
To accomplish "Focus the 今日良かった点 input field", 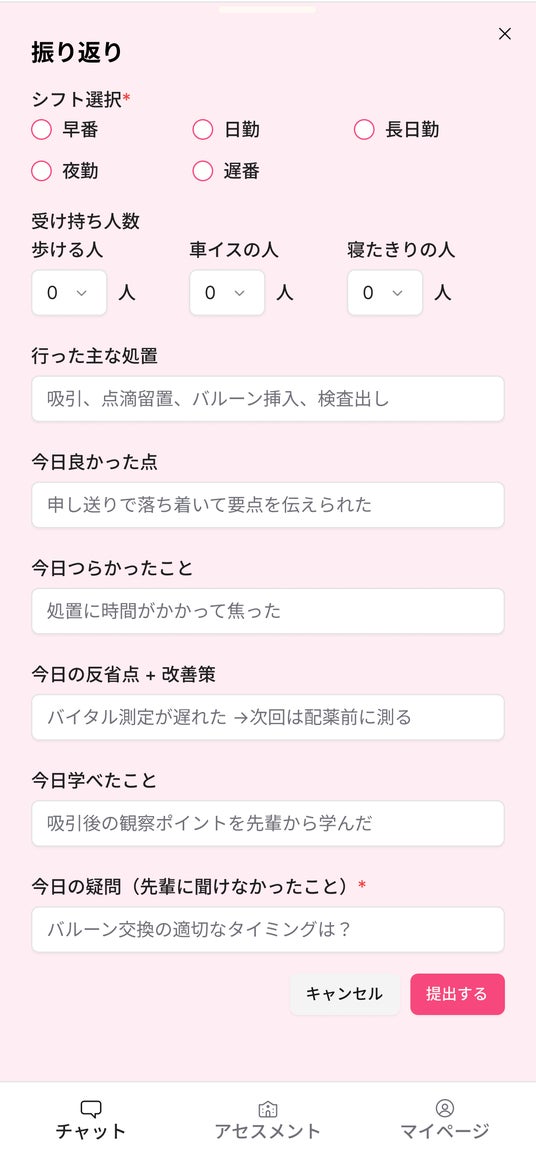I will (268, 505).
